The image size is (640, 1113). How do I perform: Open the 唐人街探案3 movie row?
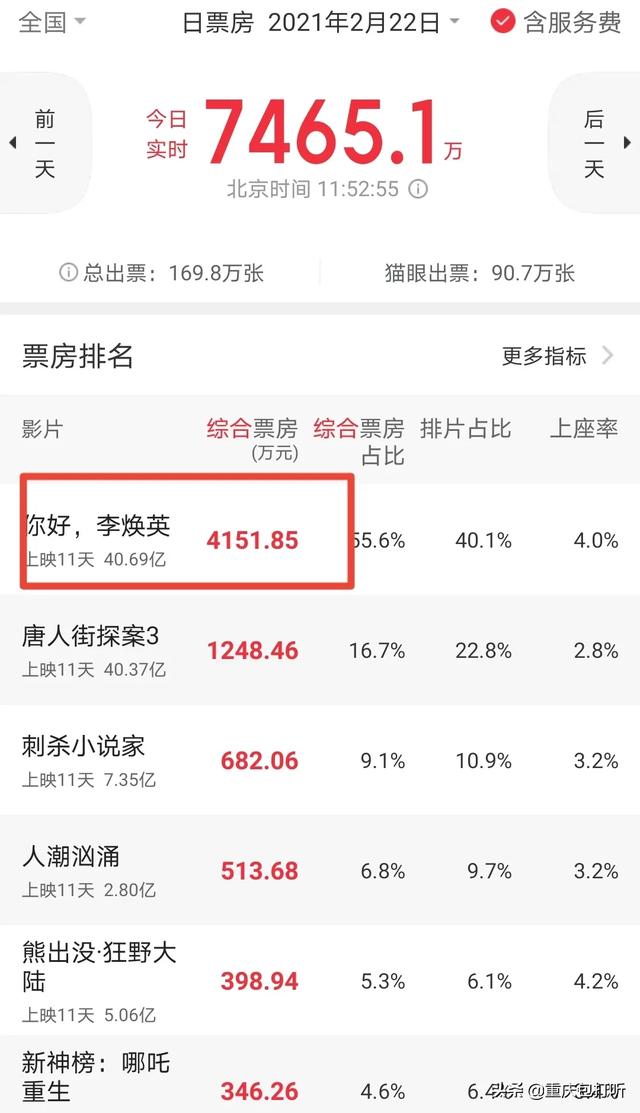[320, 650]
